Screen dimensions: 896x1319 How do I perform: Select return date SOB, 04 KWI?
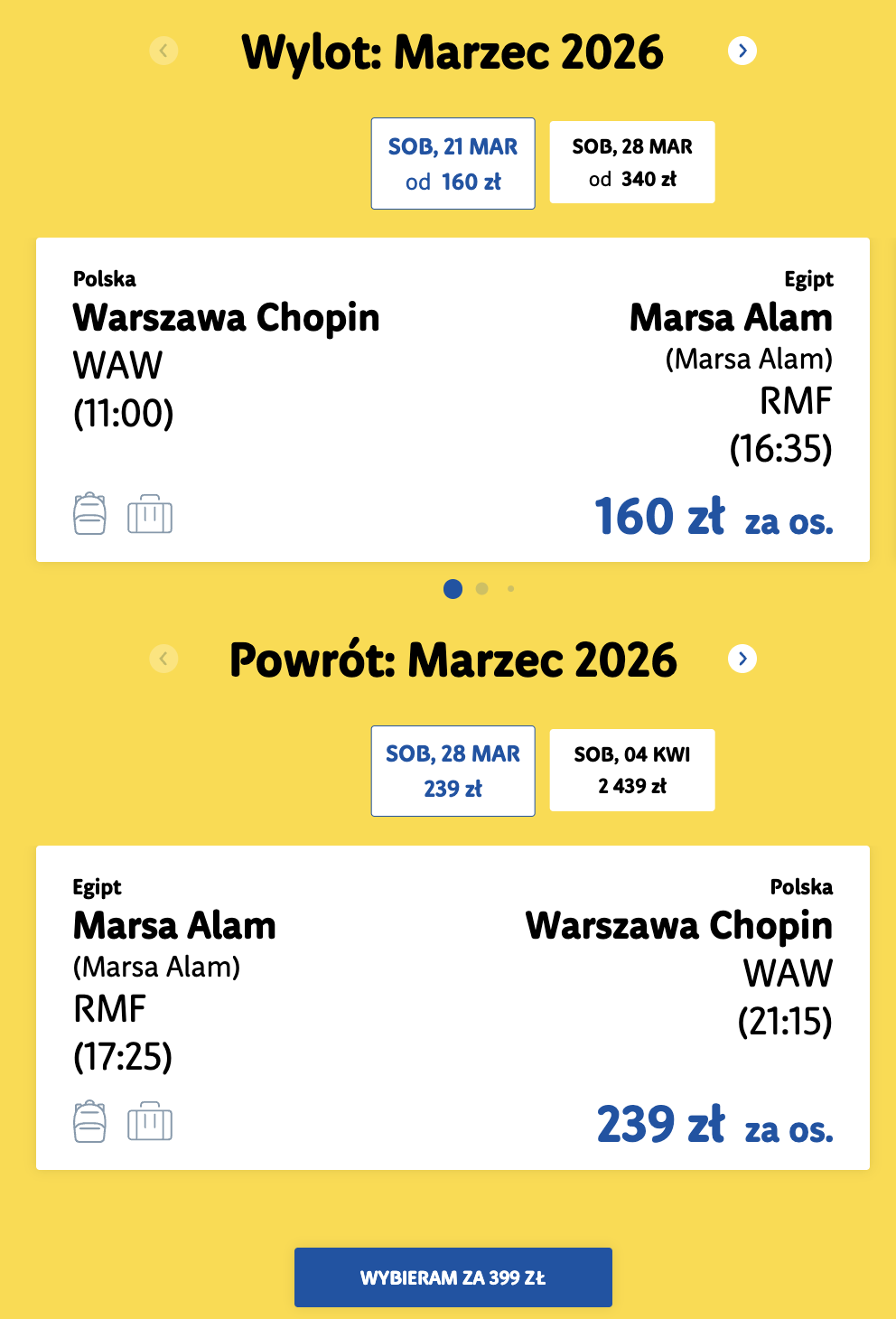[632, 770]
